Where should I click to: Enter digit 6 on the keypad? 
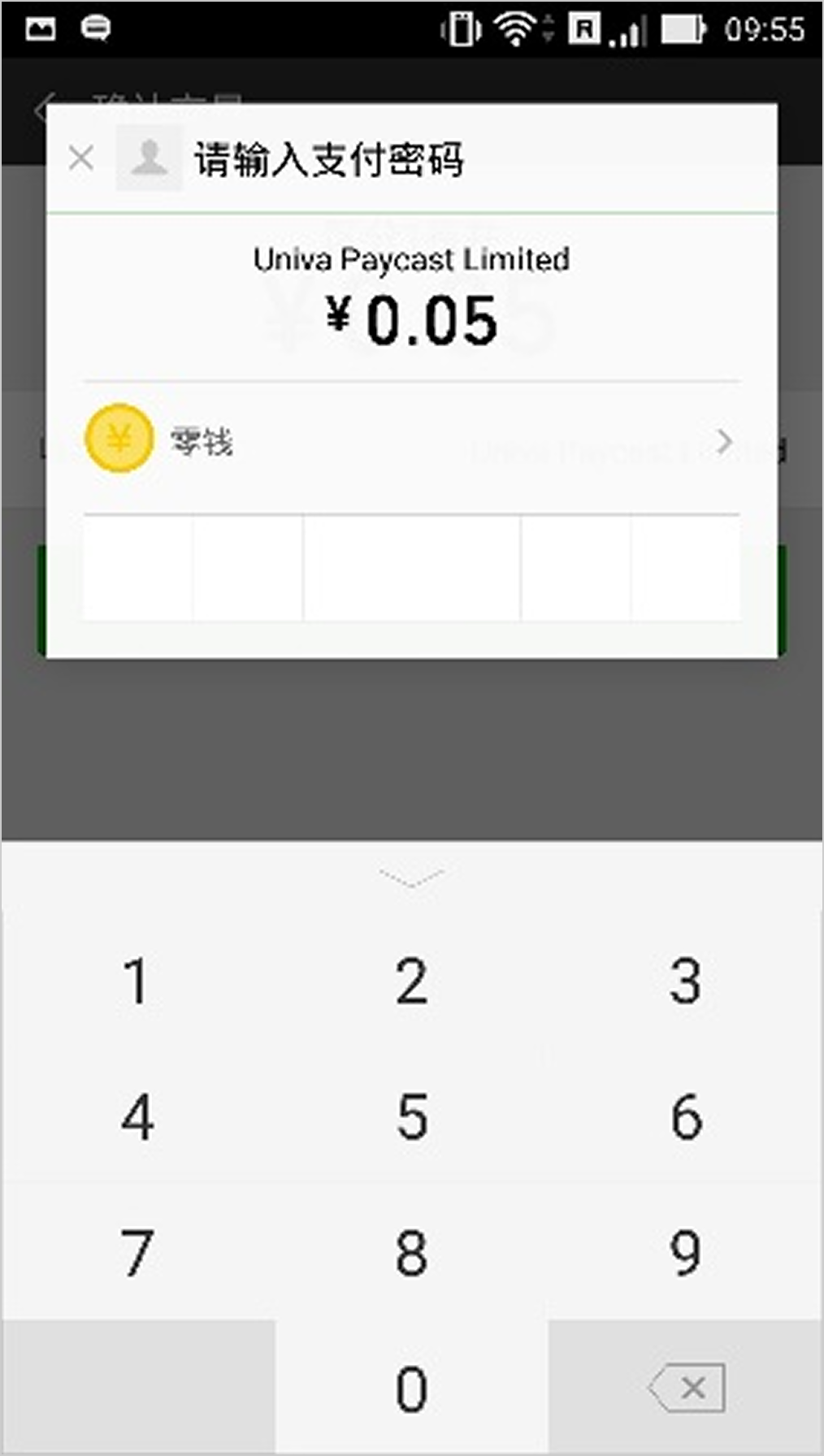tap(686, 1116)
